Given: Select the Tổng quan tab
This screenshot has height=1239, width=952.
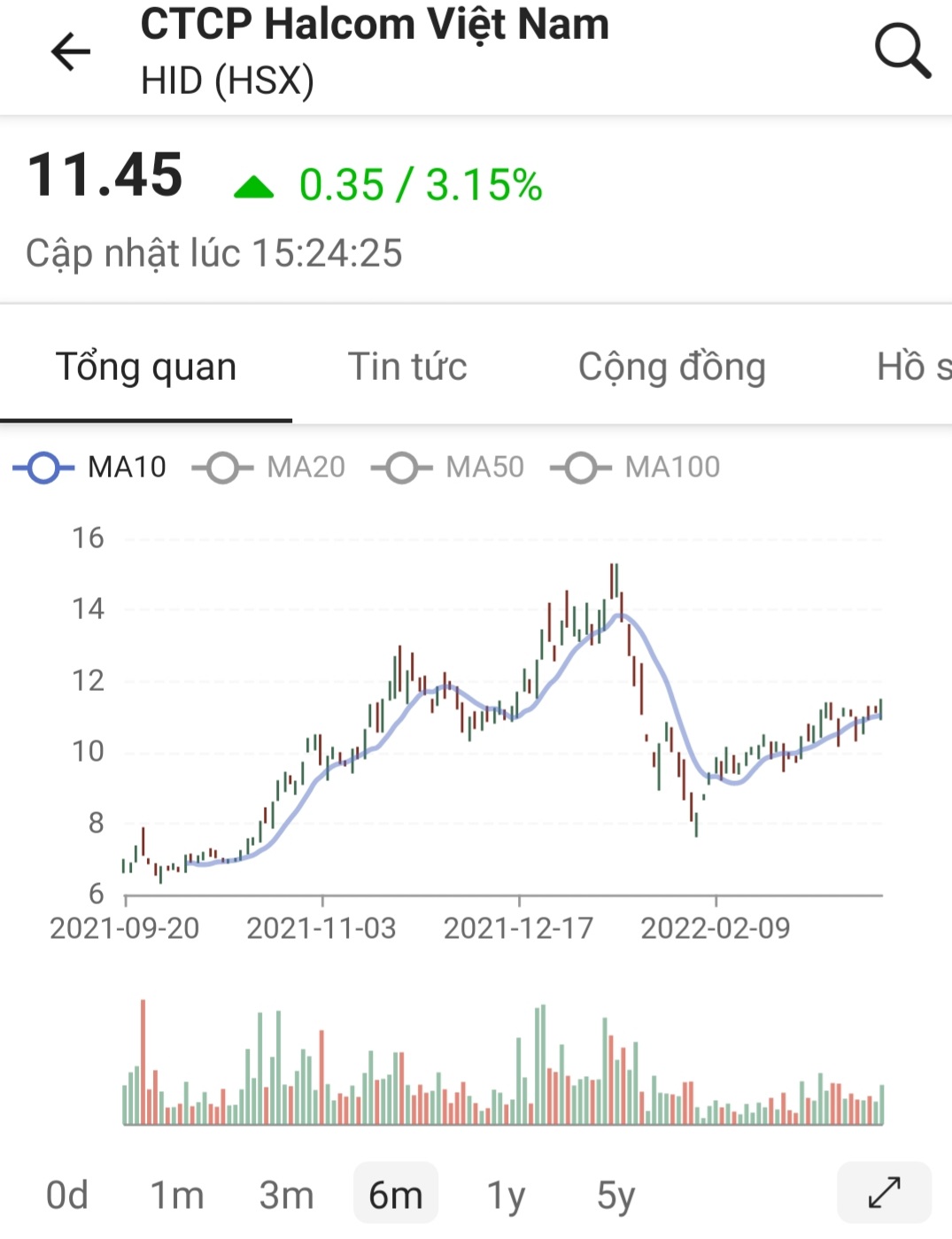Looking at the screenshot, I should [146, 367].
